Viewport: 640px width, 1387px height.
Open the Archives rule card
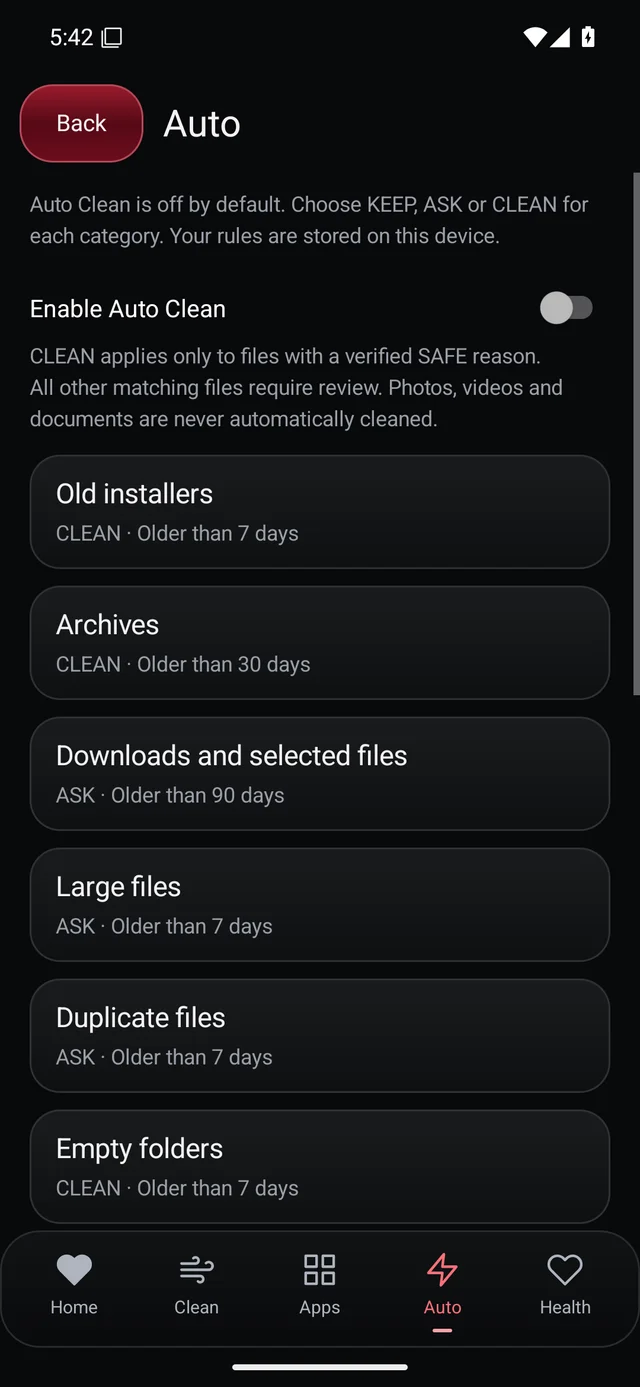pos(320,643)
